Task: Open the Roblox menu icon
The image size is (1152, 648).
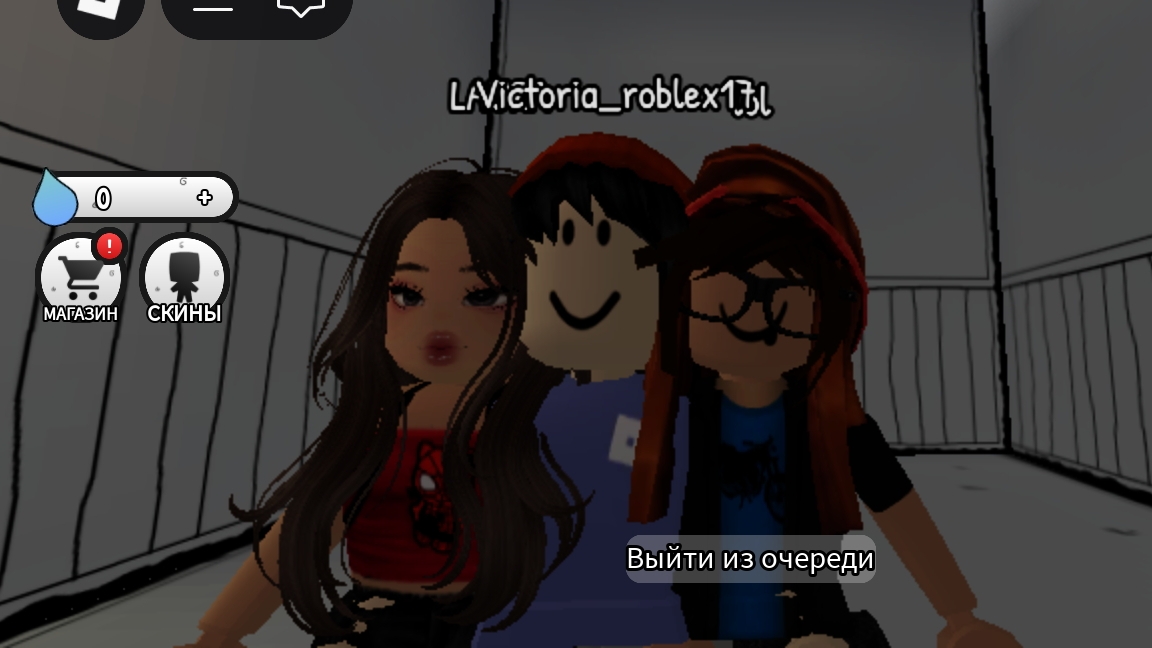Action: (x=100, y=8)
